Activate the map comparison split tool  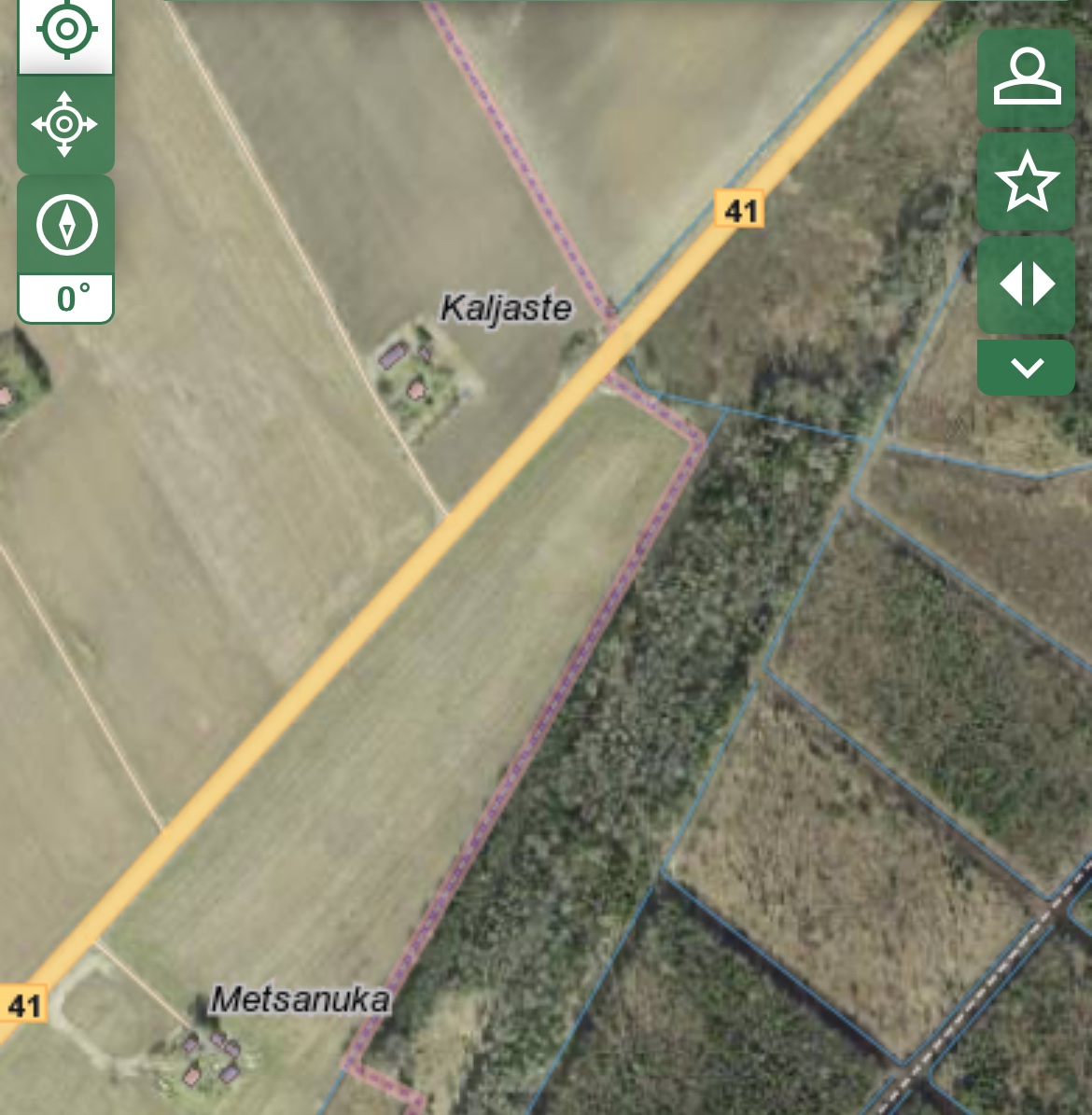click(1026, 285)
